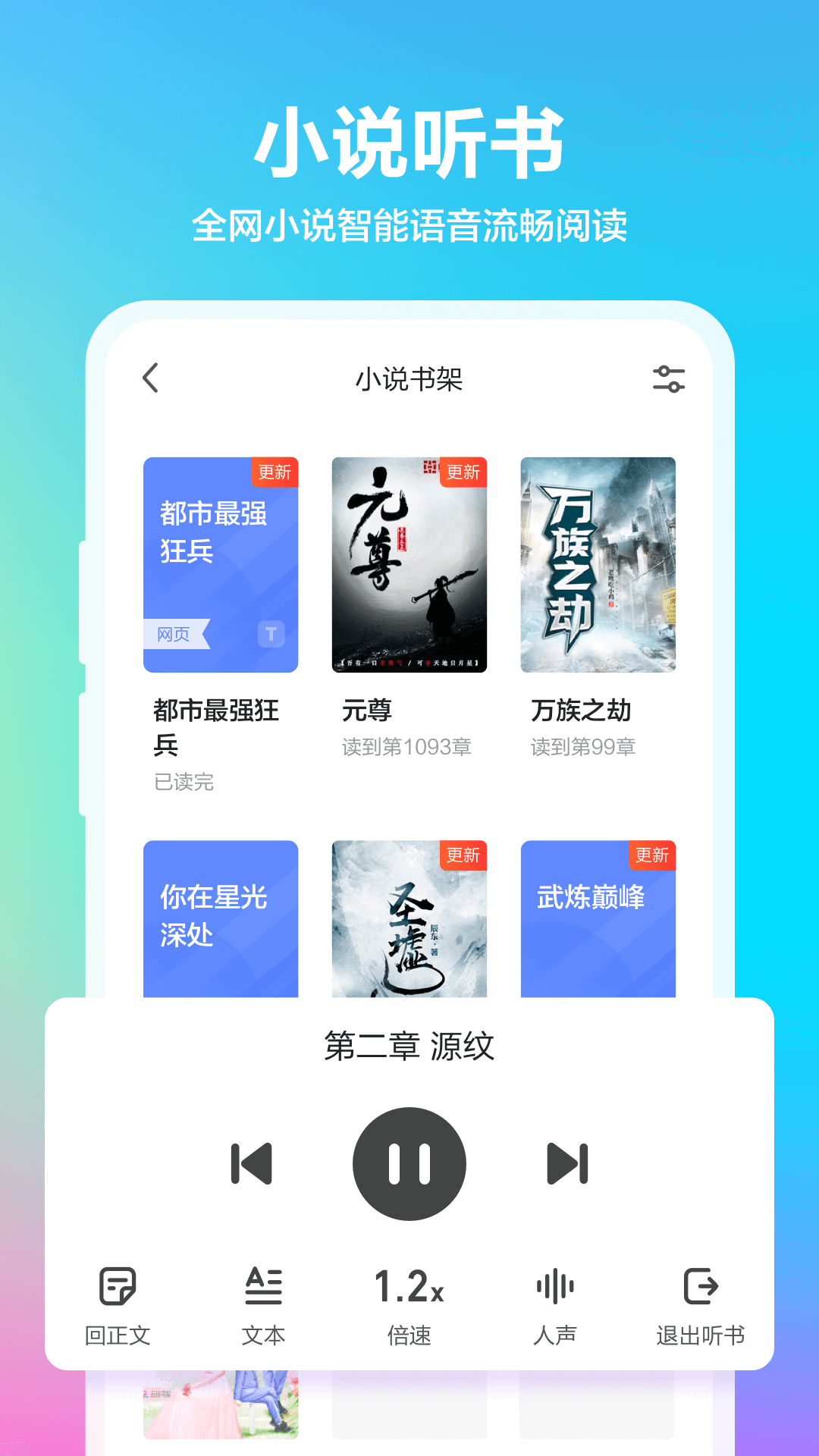Viewport: 819px width, 1456px height.
Task: Tap the T label icon on 都市最强狂兵
Action: click(x=273, y=635)
